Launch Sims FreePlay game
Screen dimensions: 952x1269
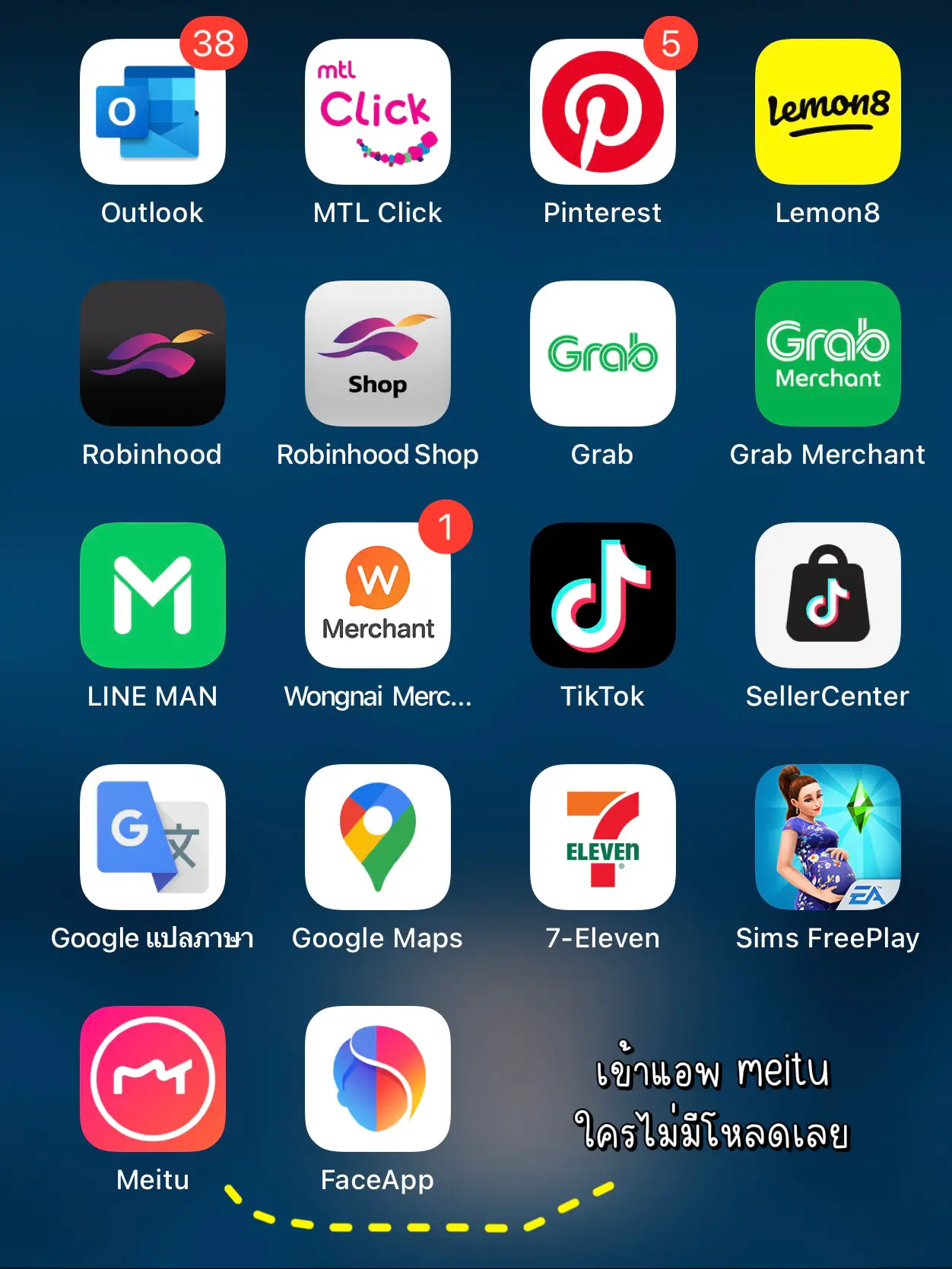click(x=827, y=837)
